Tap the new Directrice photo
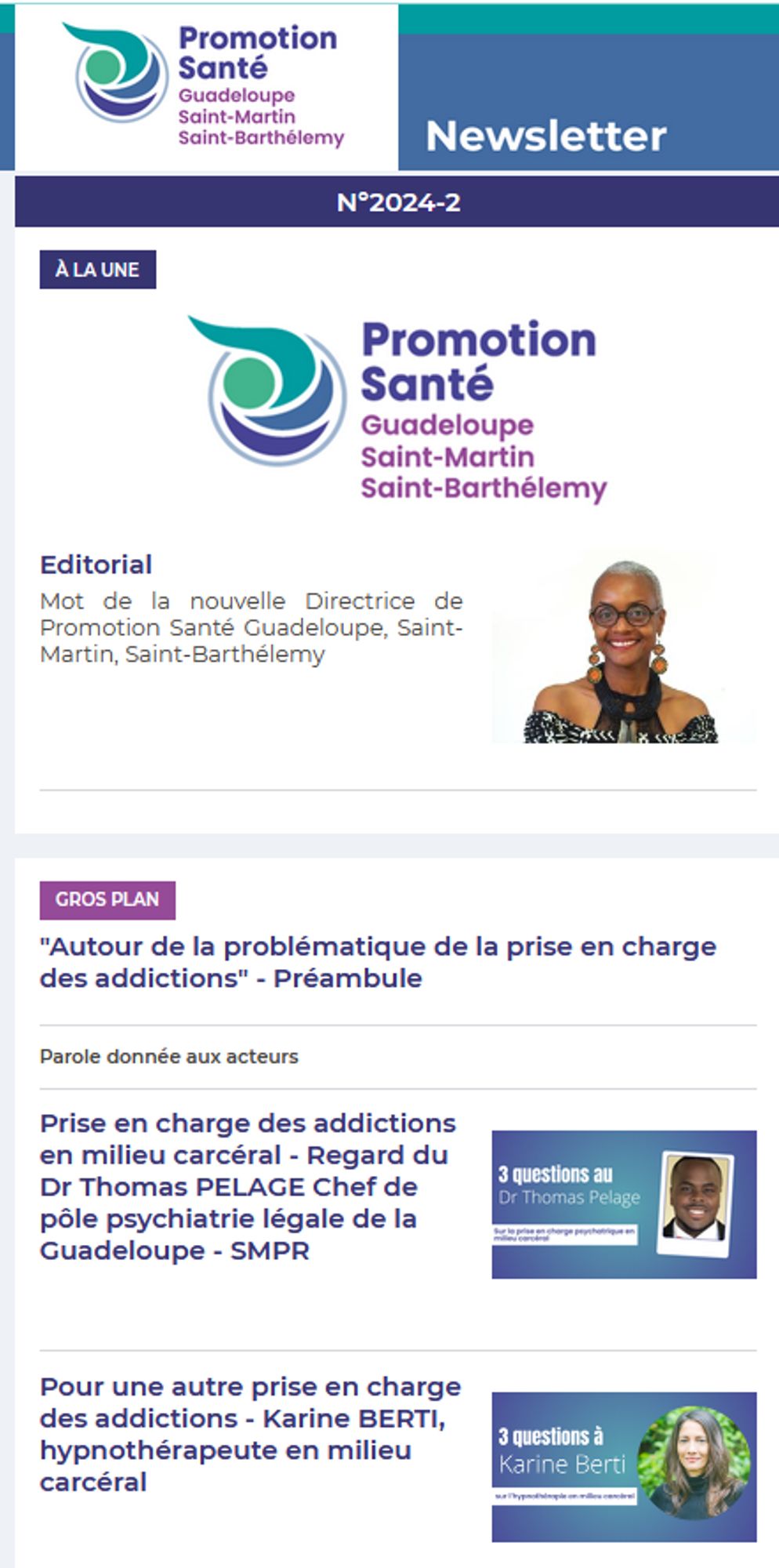Image resolution: width=779 pixels, height=1568 pixels. (x=623, y=648)
